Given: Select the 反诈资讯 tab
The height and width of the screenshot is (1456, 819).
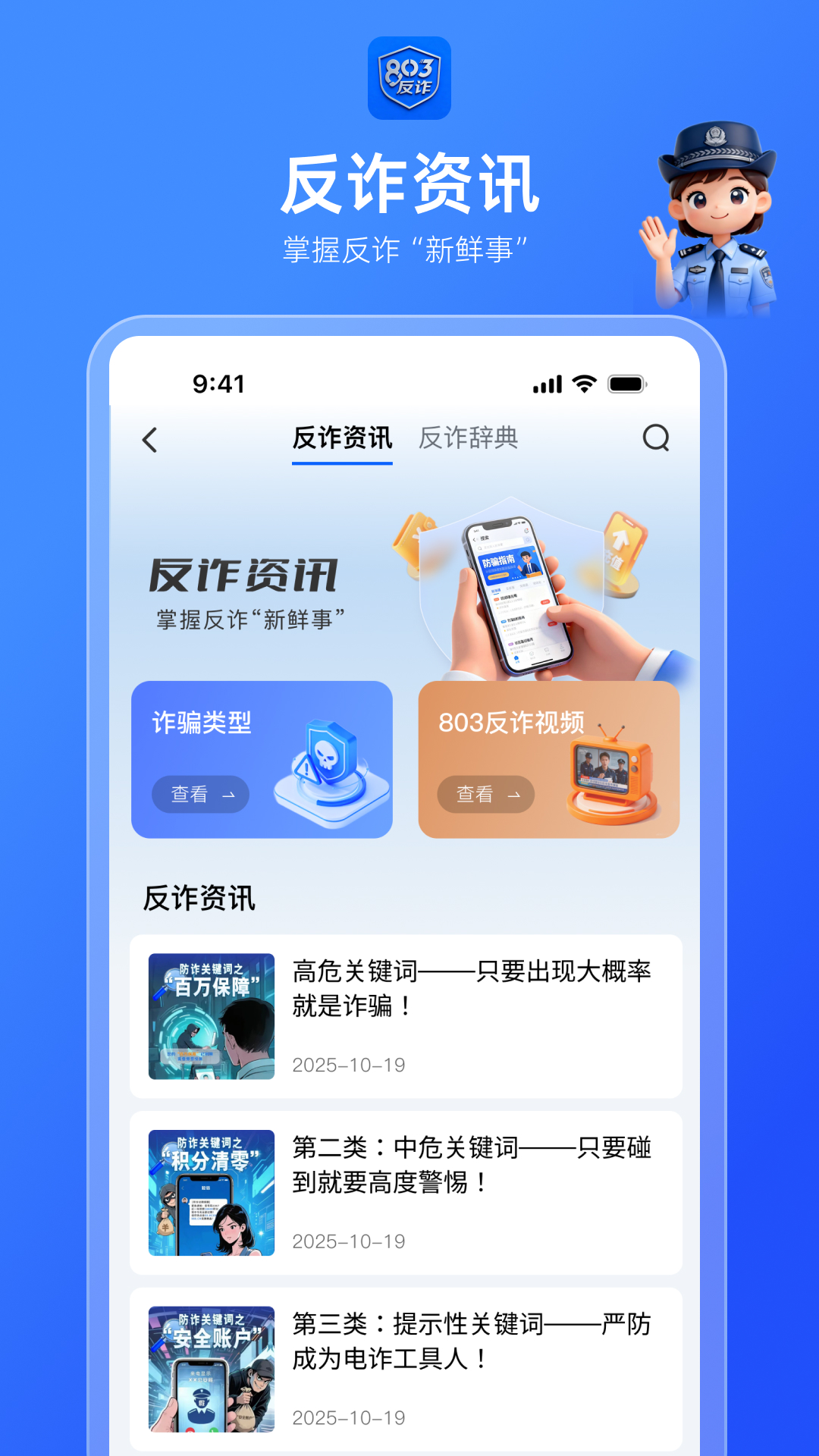Looking at the screenshot, I should point(342,438).
